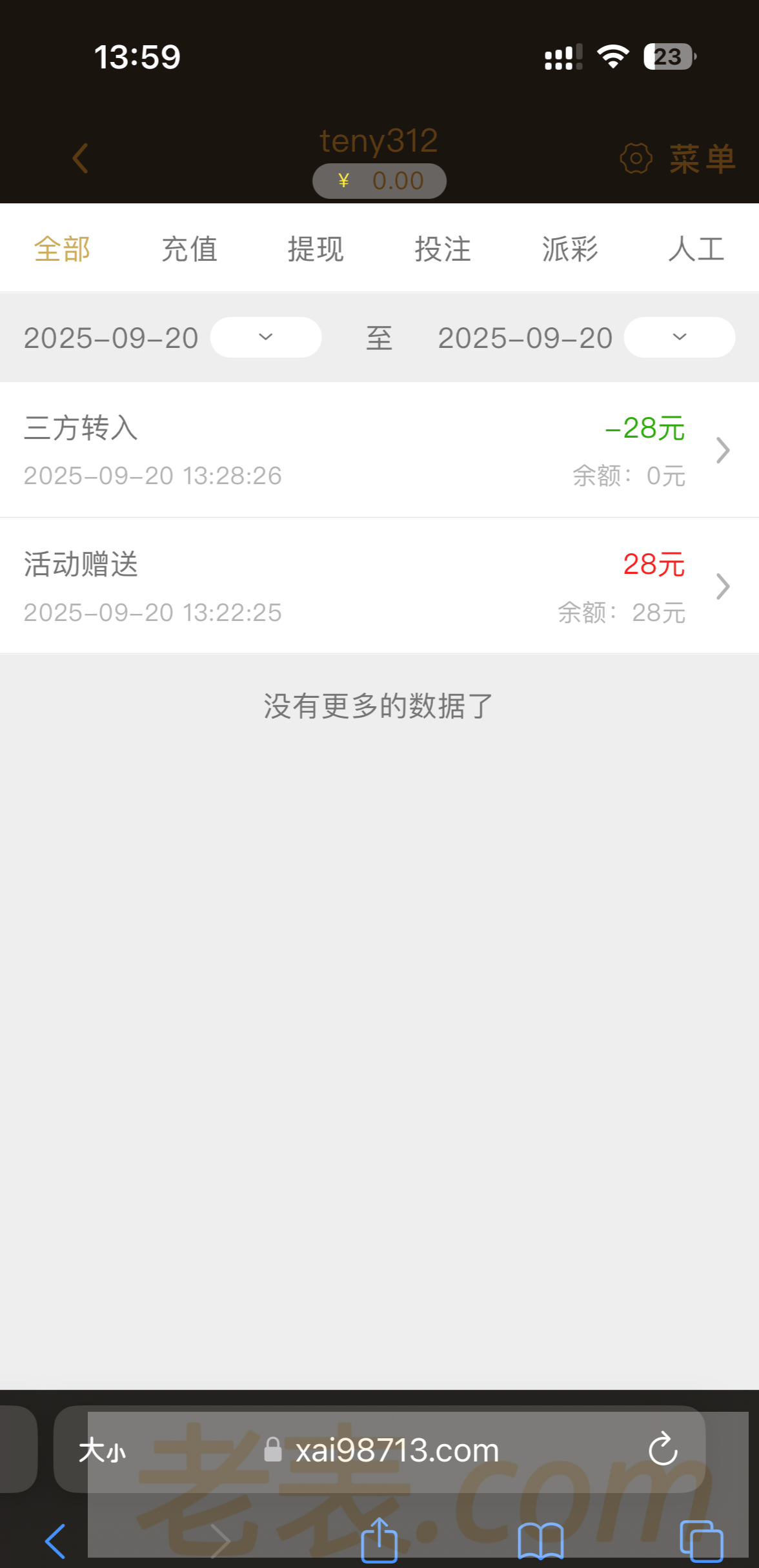View the 派彩 payout tab
This screenshot has height=1568, width=759.
(570, 249)
